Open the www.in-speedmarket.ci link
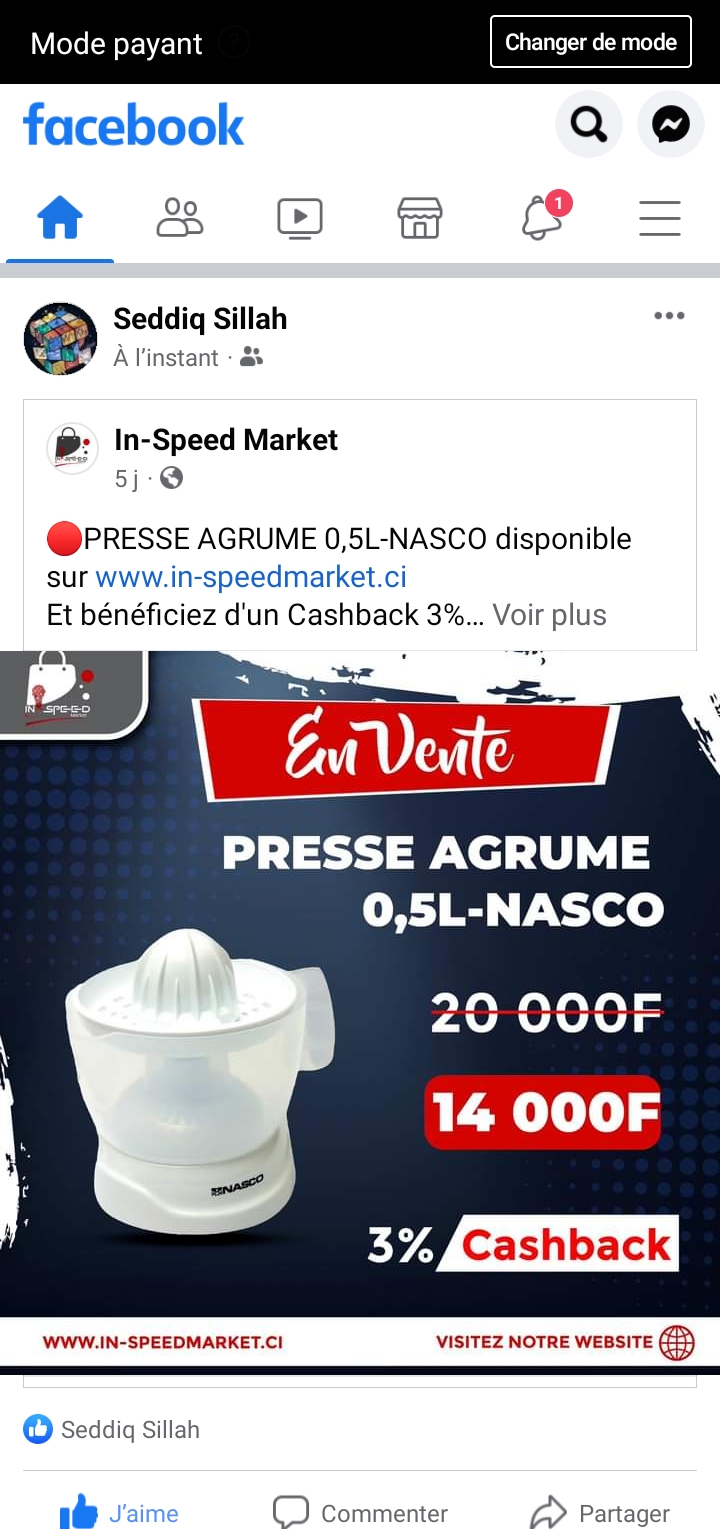 (x=250, y=577)
